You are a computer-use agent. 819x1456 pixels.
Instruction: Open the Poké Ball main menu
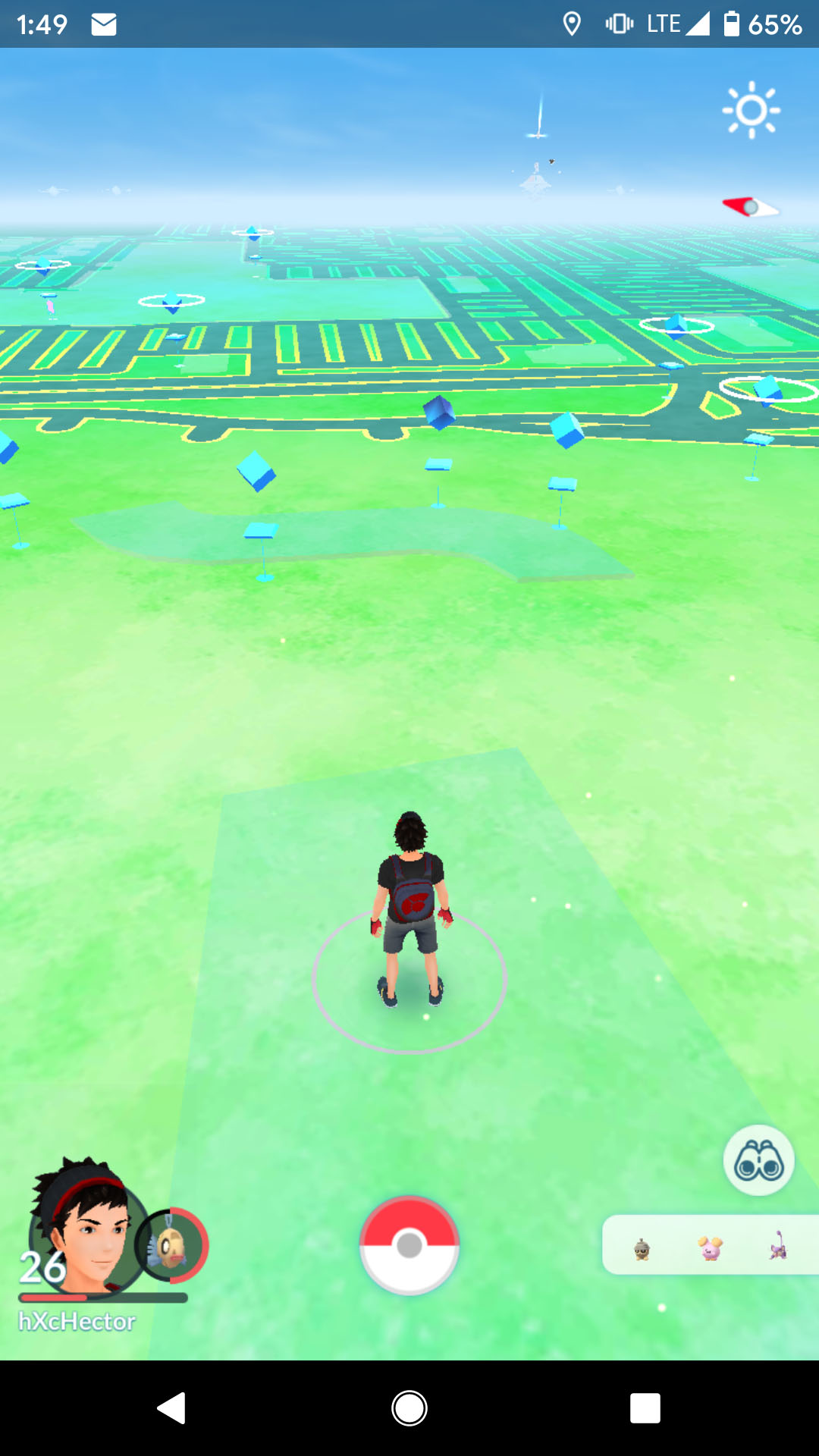pos(409,1245)
